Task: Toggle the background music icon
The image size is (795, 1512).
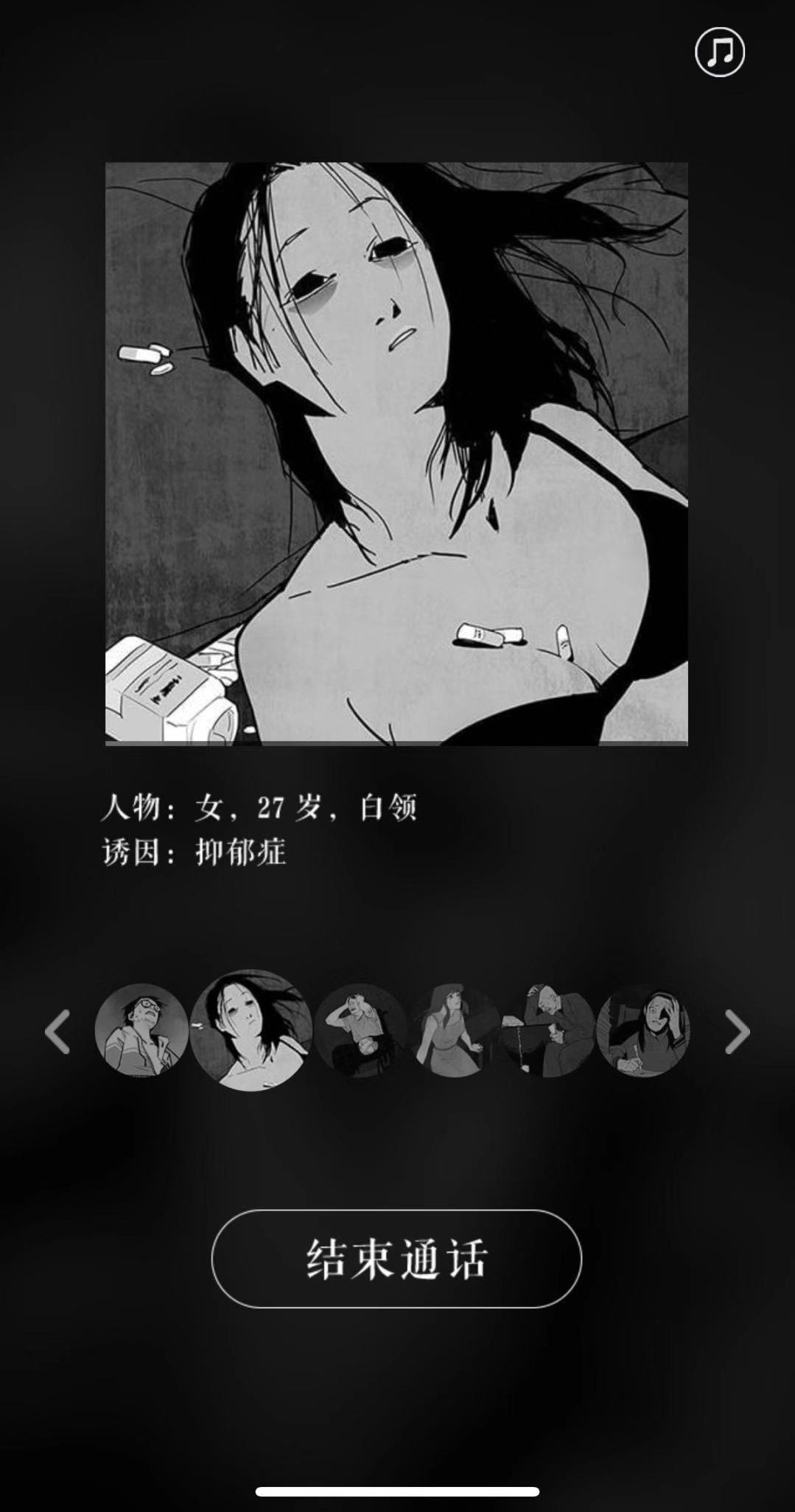Action: 720,52
